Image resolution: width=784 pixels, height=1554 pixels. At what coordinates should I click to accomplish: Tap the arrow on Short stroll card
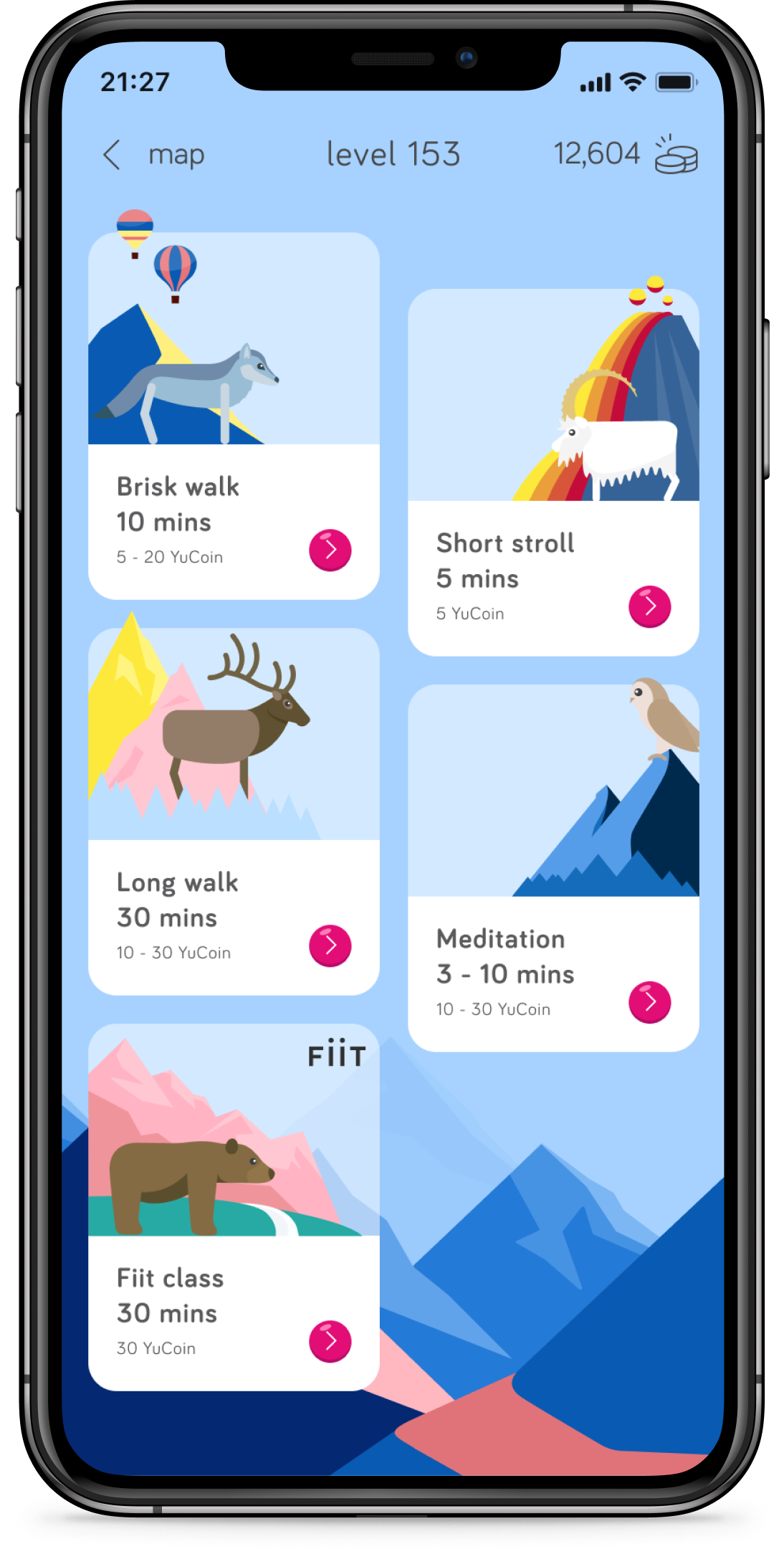point(649,607)
